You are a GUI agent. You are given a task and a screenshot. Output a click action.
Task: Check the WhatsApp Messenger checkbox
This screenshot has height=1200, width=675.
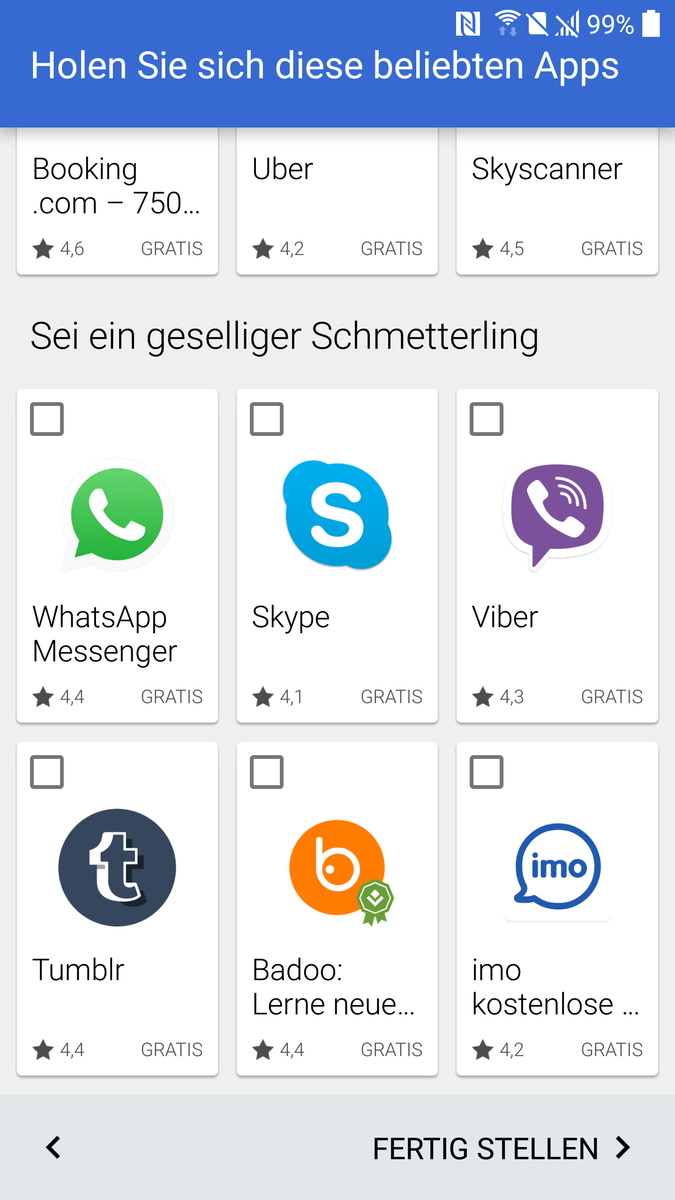(x=47, y=419)
